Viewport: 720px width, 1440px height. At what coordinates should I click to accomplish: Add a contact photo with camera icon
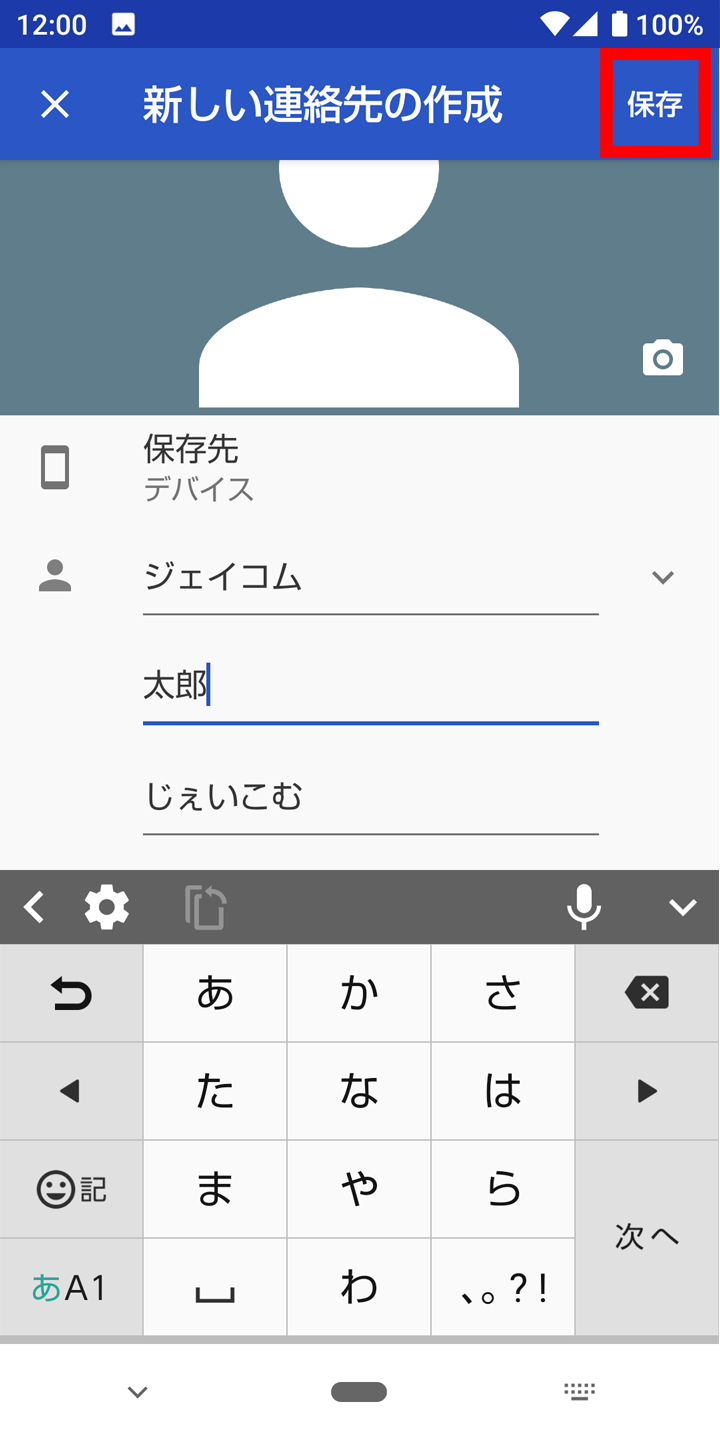[x=662, y=358]
